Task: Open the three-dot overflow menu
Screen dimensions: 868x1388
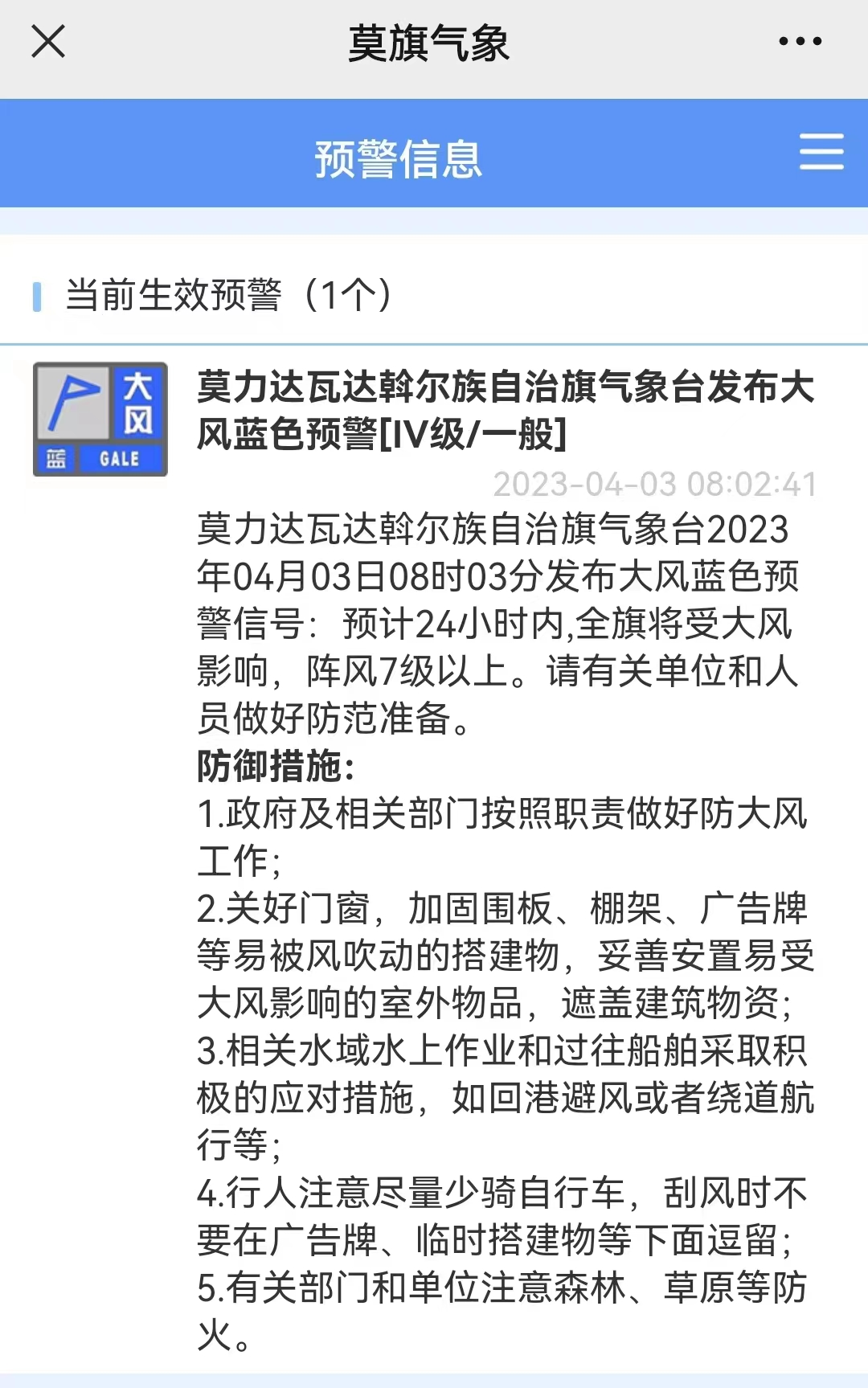Action: coord(800,42)
